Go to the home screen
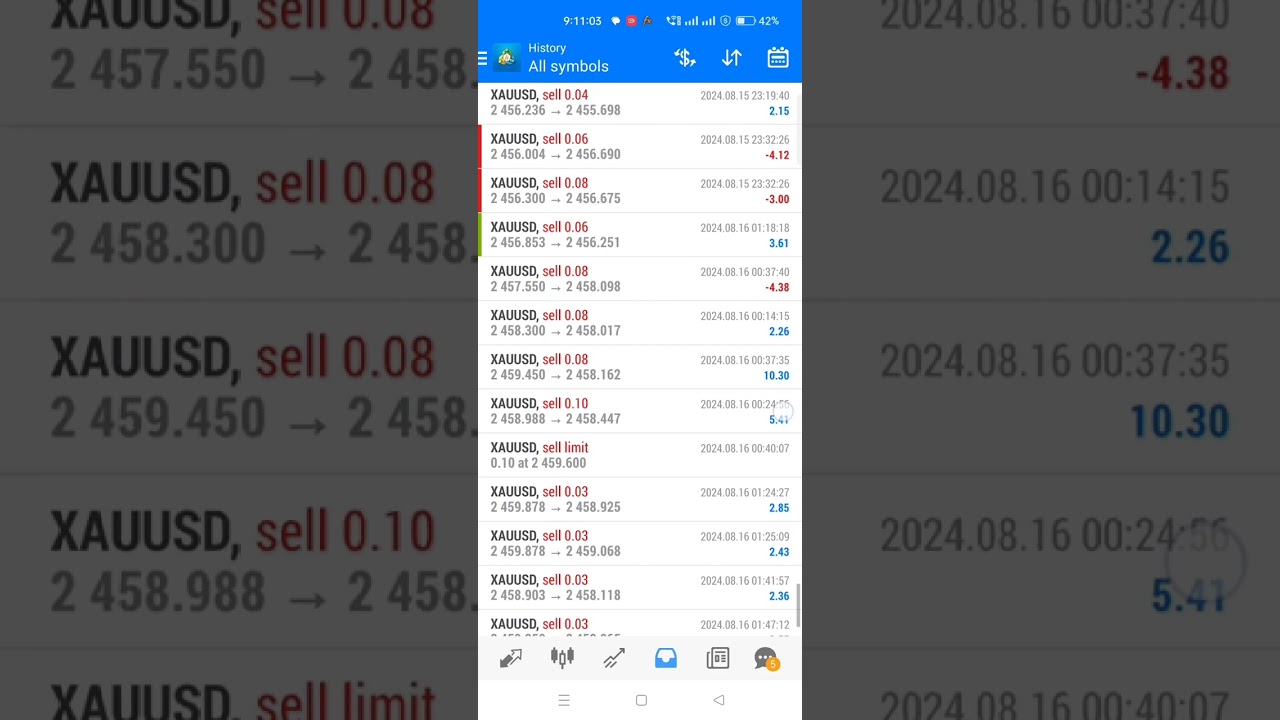Screen dimensions: 1280x720 tap(641, 700)
